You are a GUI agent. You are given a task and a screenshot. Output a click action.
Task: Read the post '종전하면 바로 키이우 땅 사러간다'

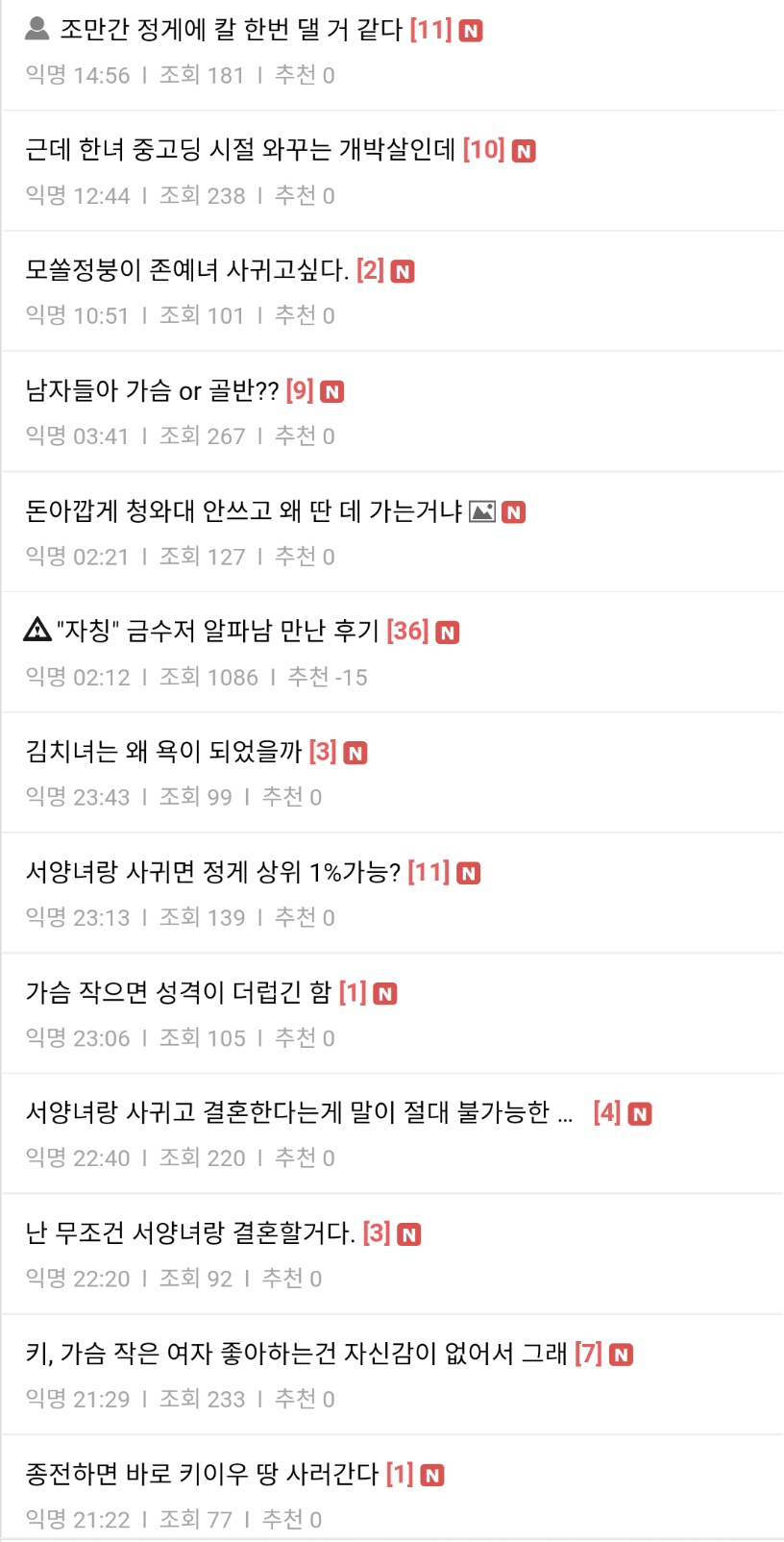pyautogui.click(x=202, y=1474)
